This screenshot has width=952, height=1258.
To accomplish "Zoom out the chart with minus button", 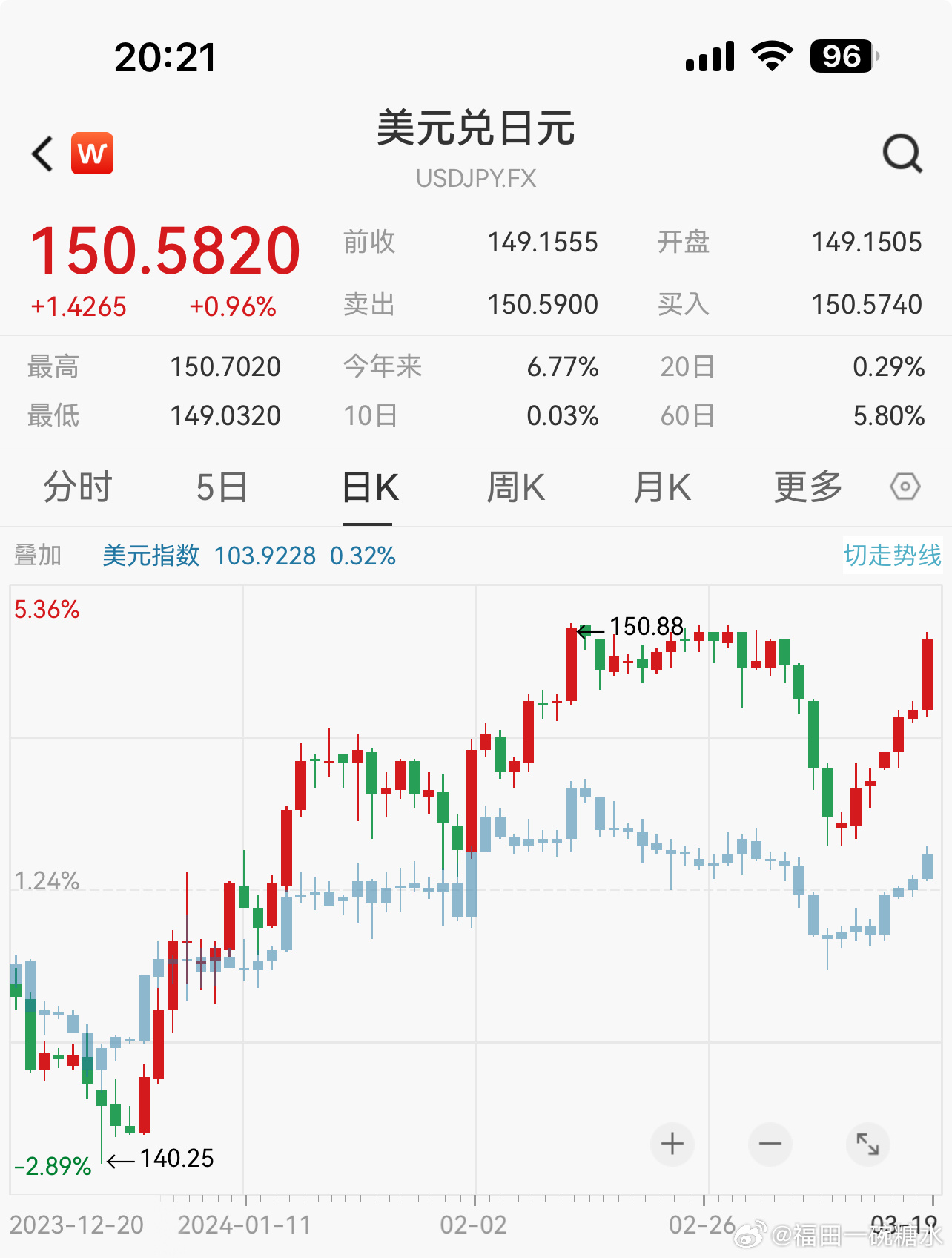I will tap(770, 1144).
